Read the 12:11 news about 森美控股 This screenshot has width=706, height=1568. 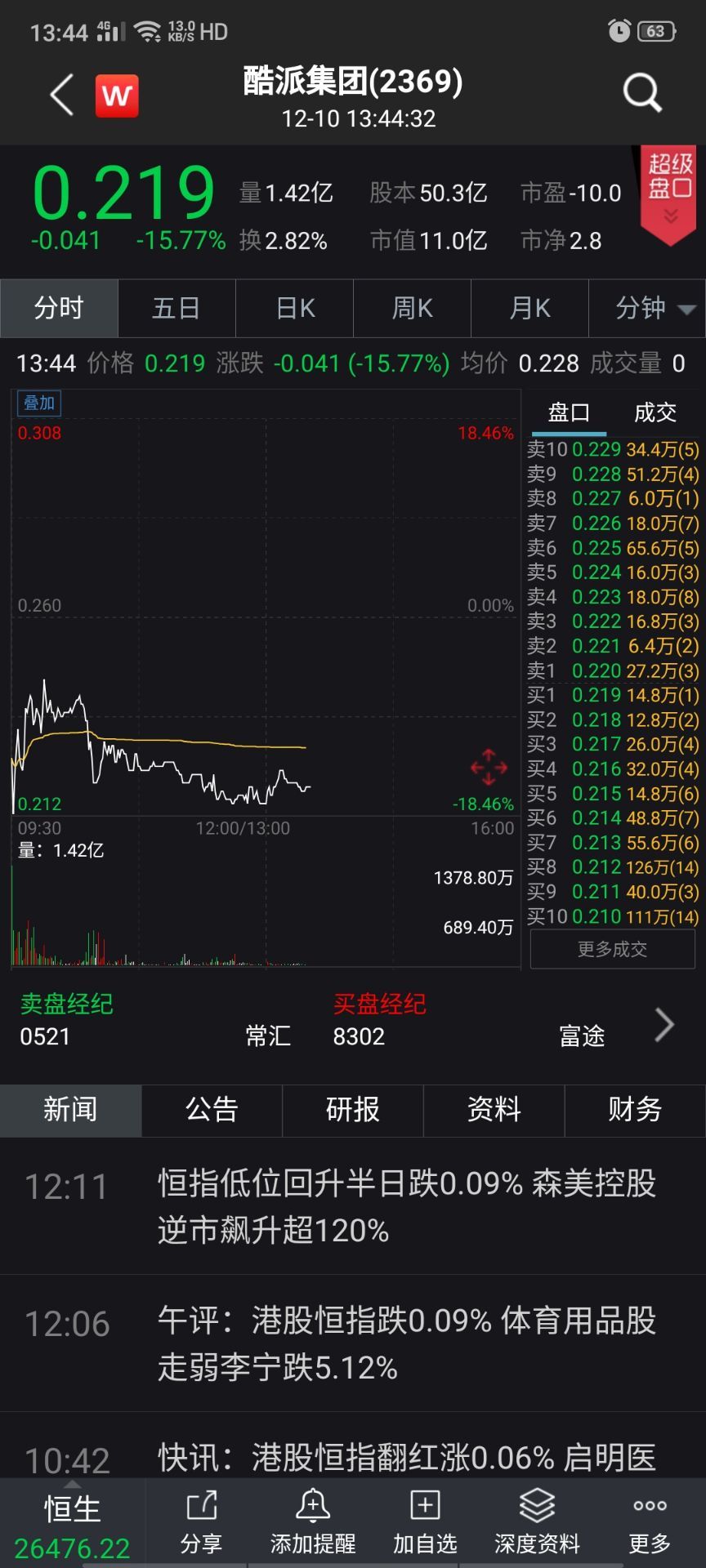click(406, 1206)
